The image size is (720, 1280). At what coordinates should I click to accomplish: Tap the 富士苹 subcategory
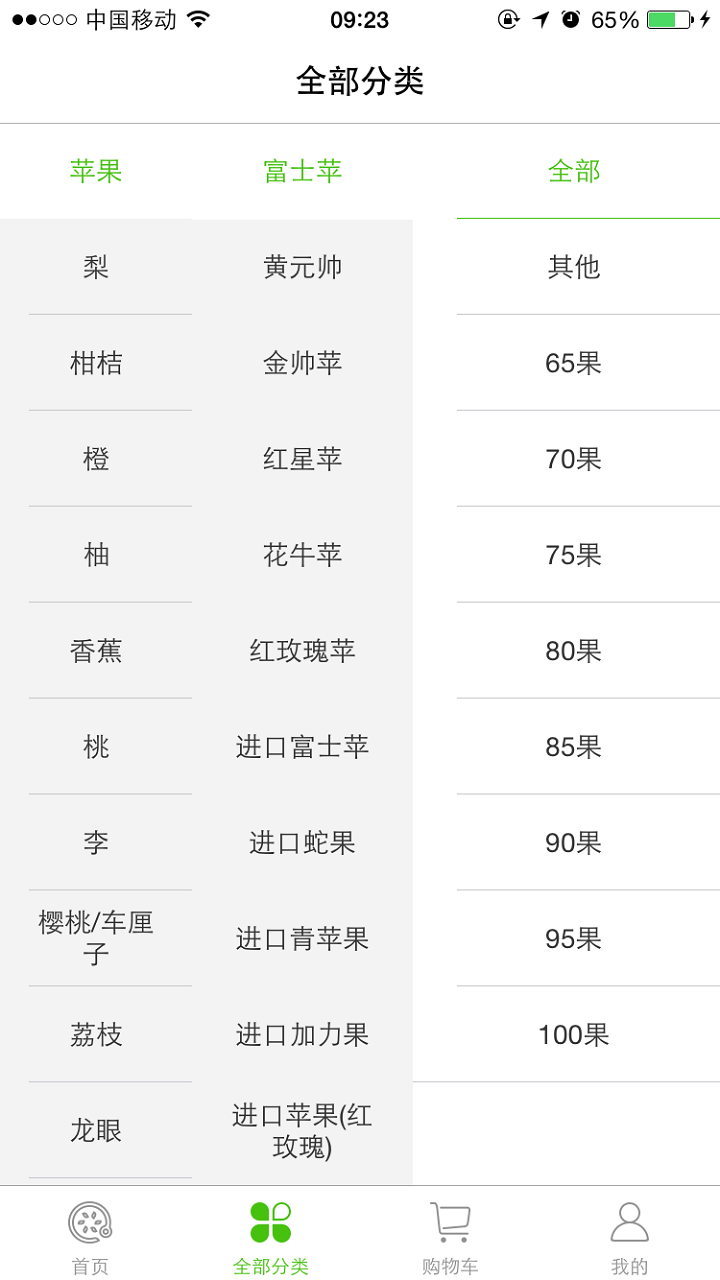point(303,171)
